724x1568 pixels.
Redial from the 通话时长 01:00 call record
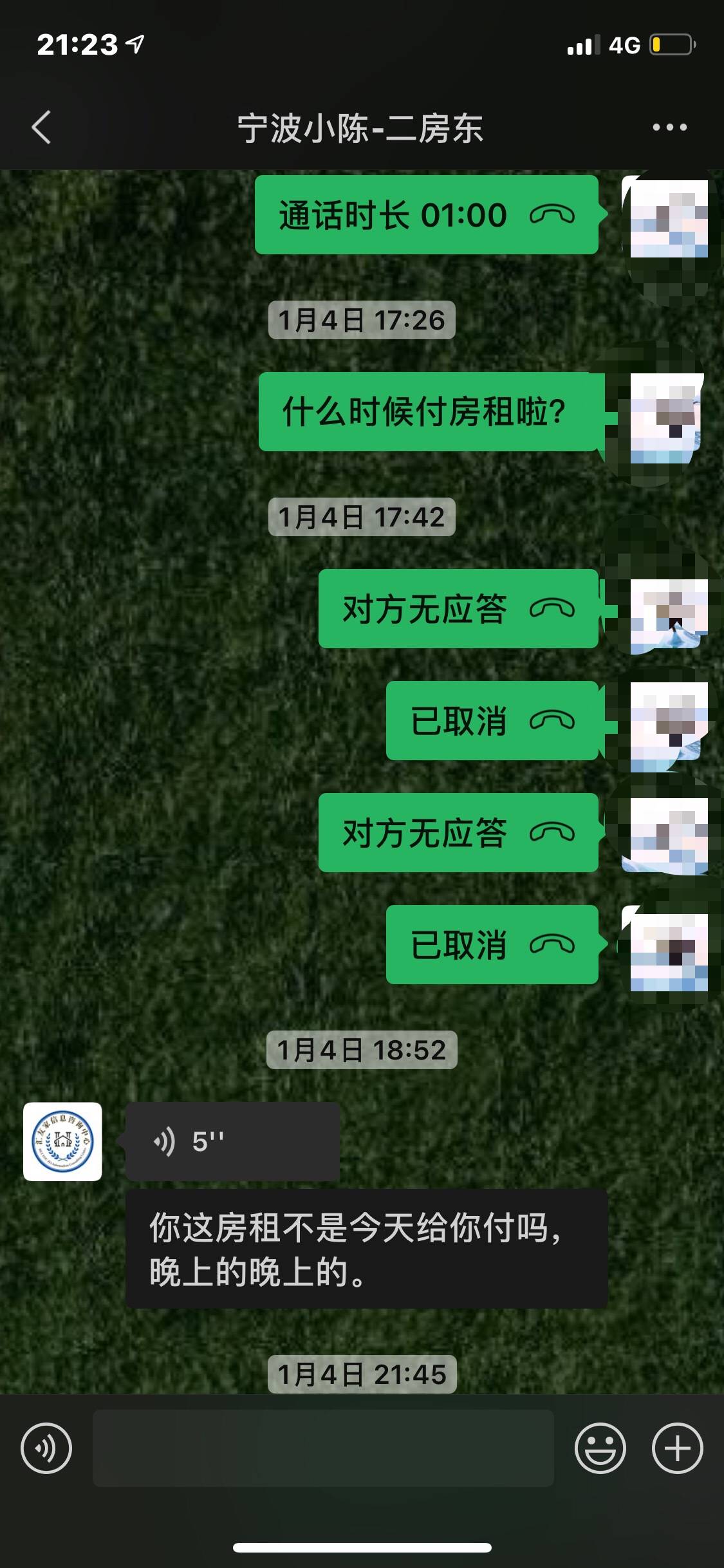[x=426, y=215]
